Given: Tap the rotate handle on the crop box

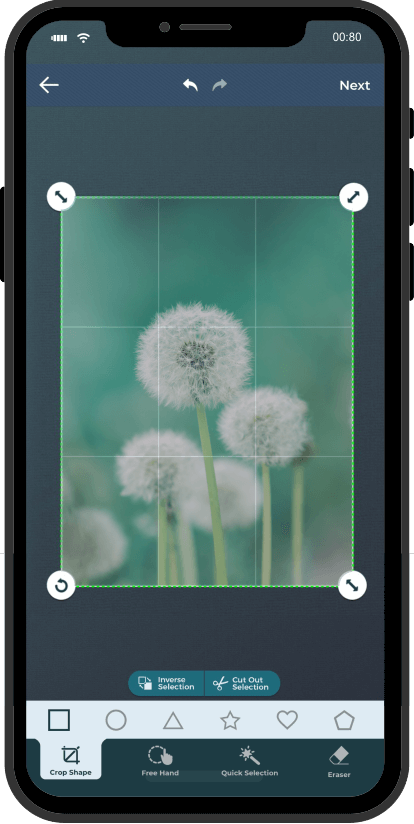Looking at the screenshot, I should tap(61, 585).
